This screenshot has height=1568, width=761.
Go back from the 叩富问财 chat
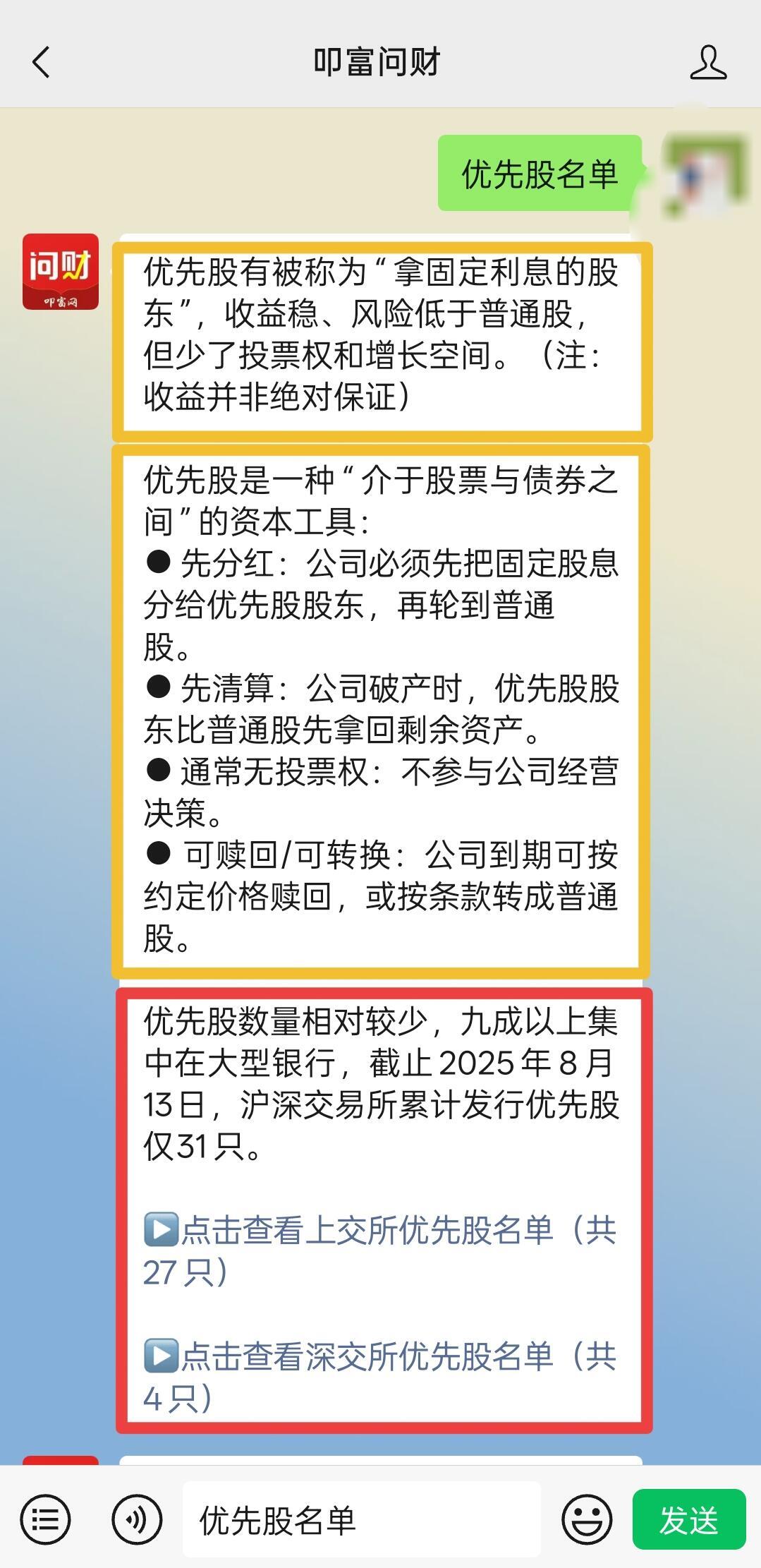click(x=42, y=62)
